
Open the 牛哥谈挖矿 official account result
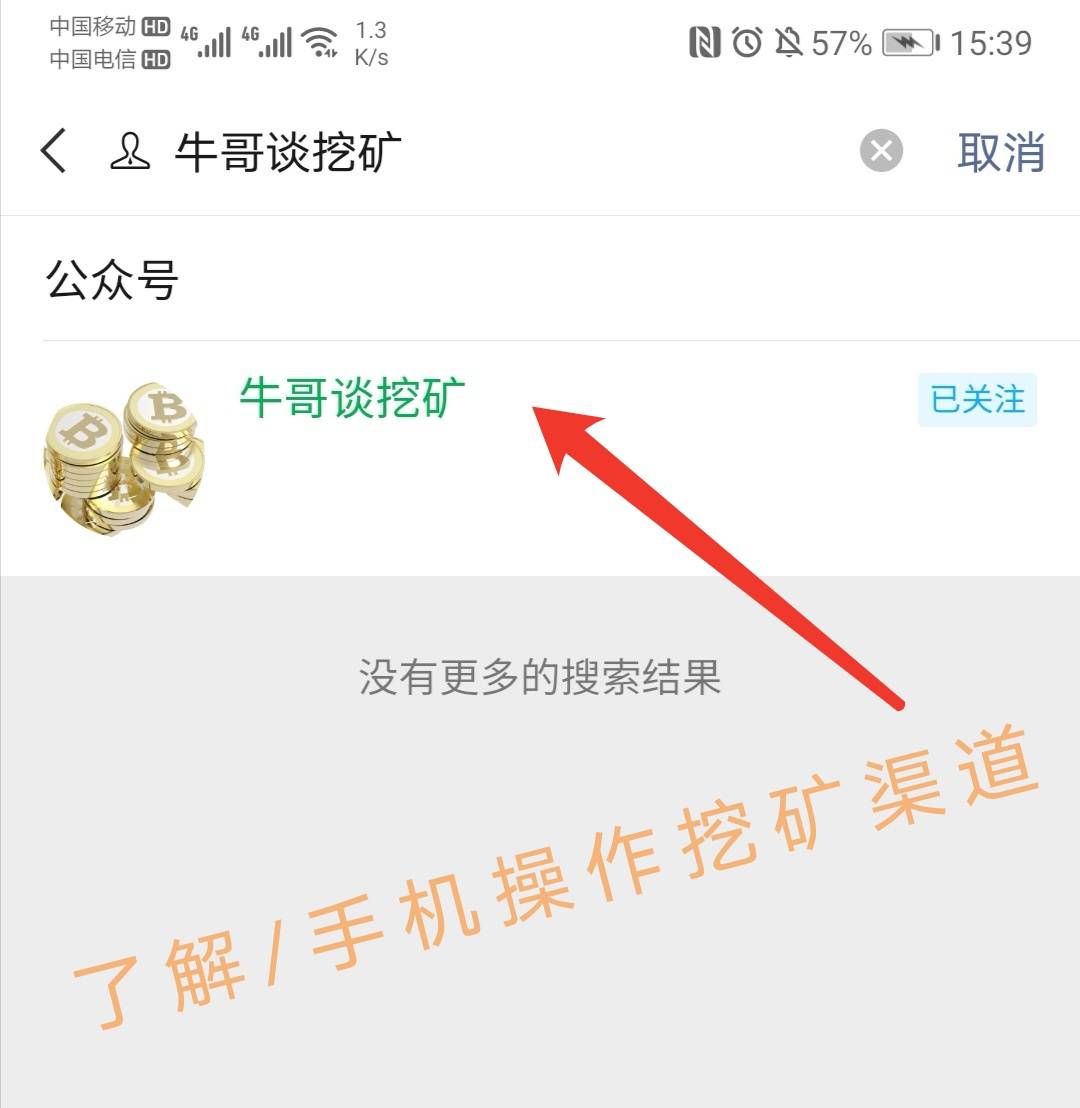[x=352, y=400]
